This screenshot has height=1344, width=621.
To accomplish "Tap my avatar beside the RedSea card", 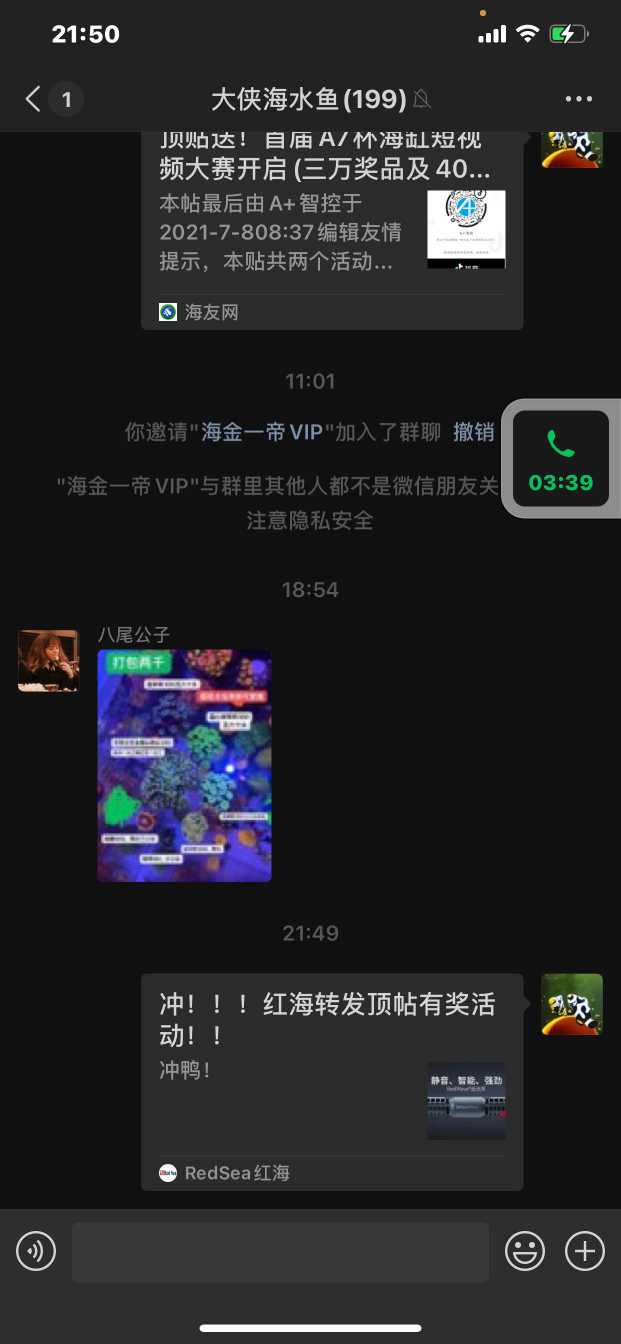I will pos(572,1004).
